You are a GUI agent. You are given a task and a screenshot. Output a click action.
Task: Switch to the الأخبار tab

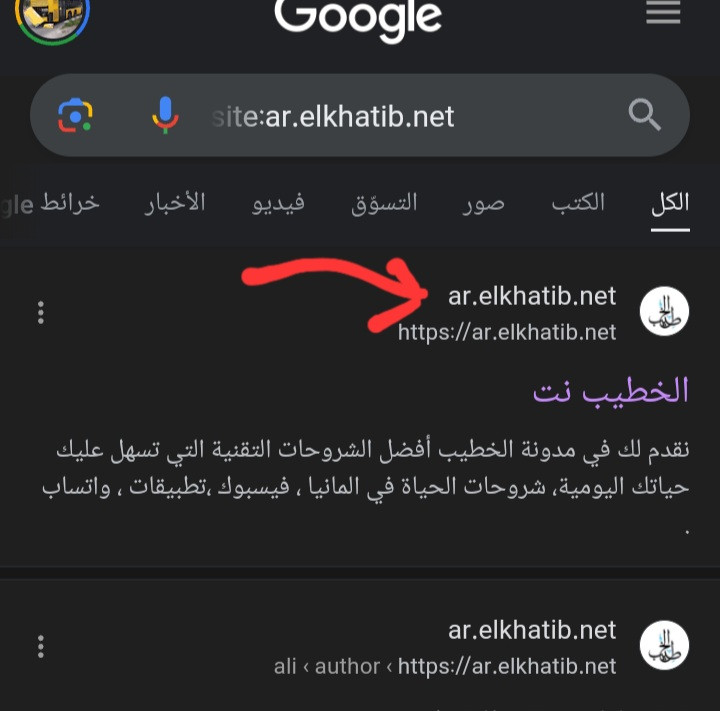point(174,203)
